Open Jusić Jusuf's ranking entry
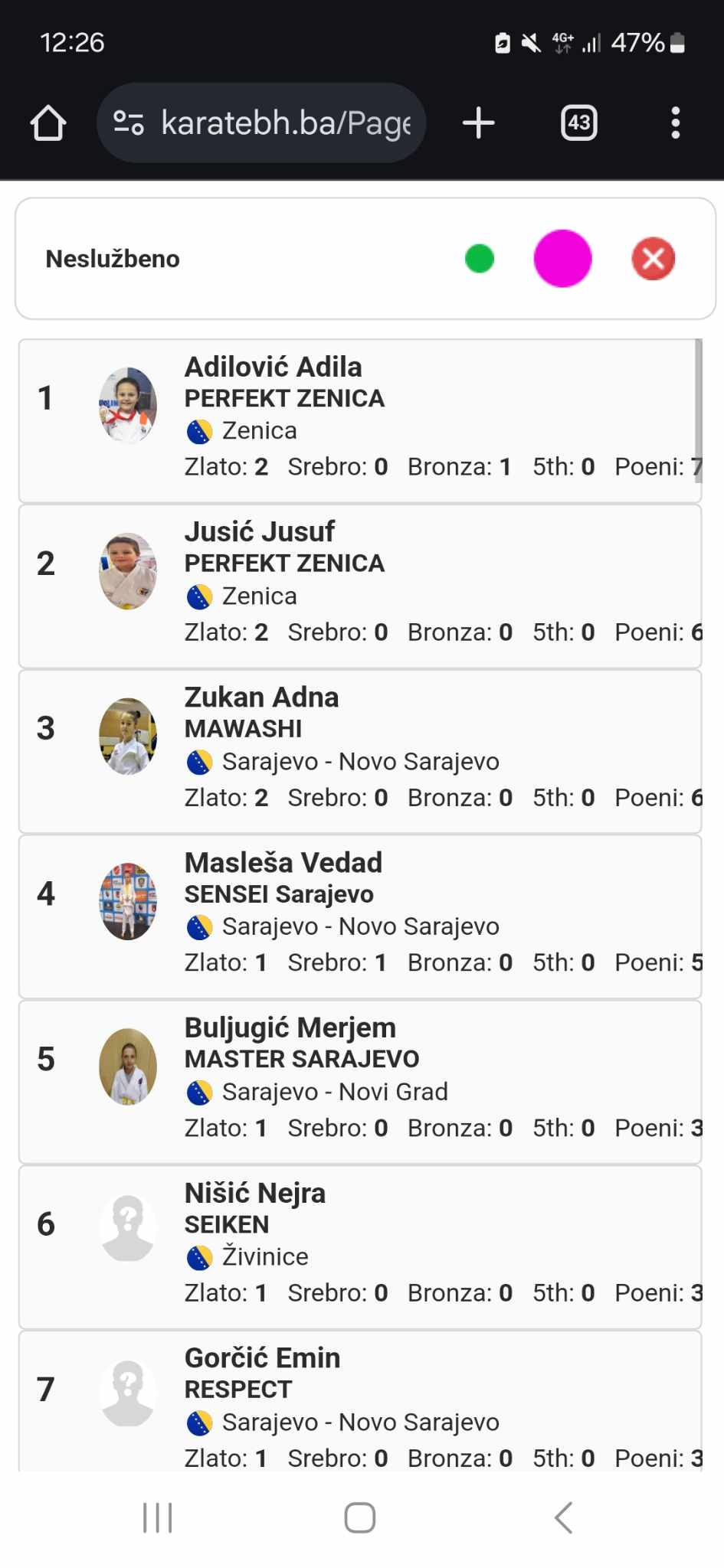The image size is (724, 1568). 360,586
